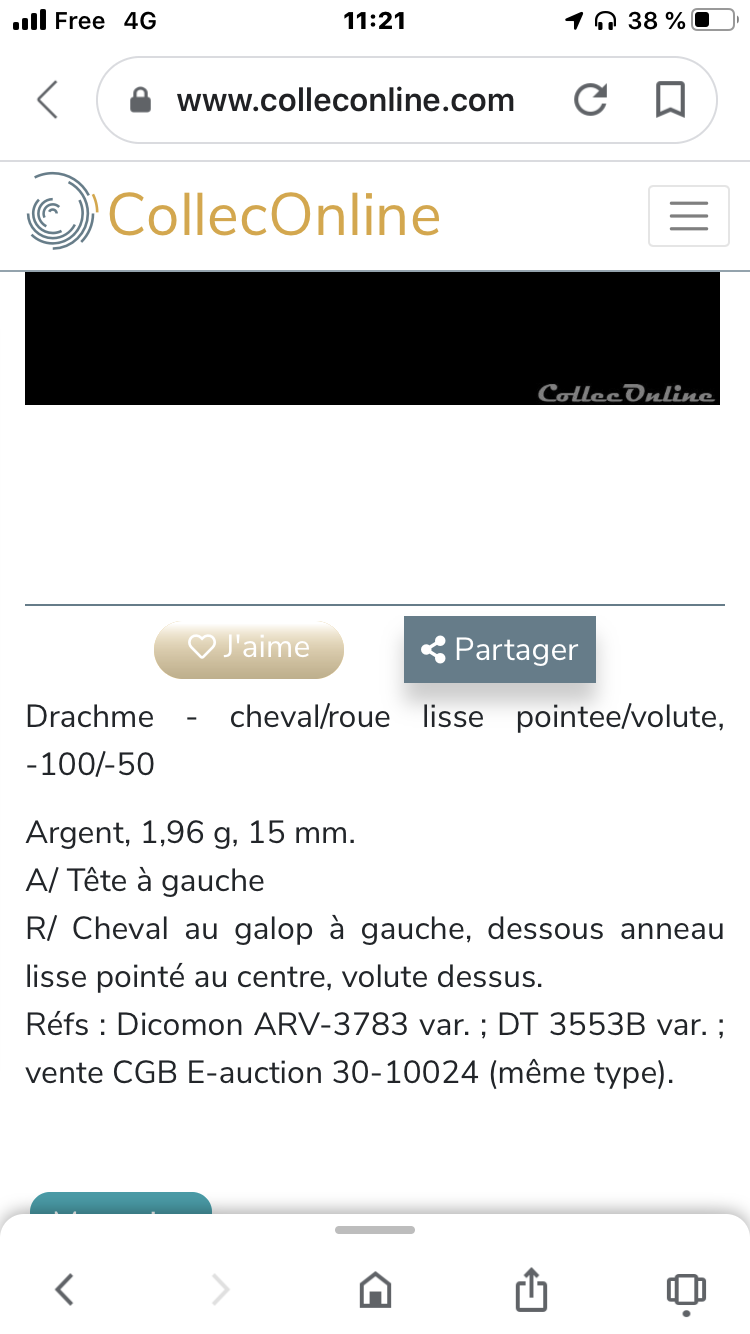Image resolution: width=750 pixels, height=1334 pixels.
Task: Open the Safari share sheet icon
Action: coord(530,1290)
